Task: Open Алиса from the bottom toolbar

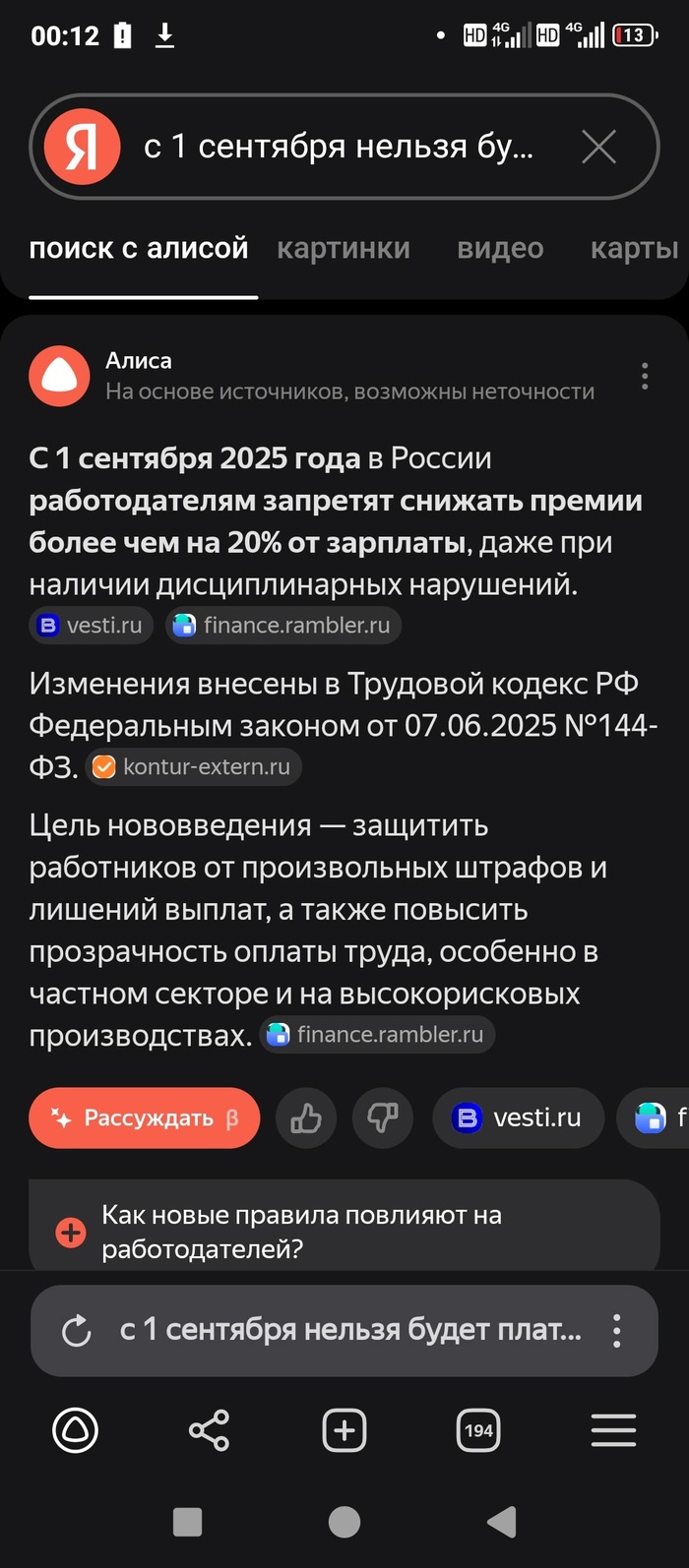Action: [75, 1430]
